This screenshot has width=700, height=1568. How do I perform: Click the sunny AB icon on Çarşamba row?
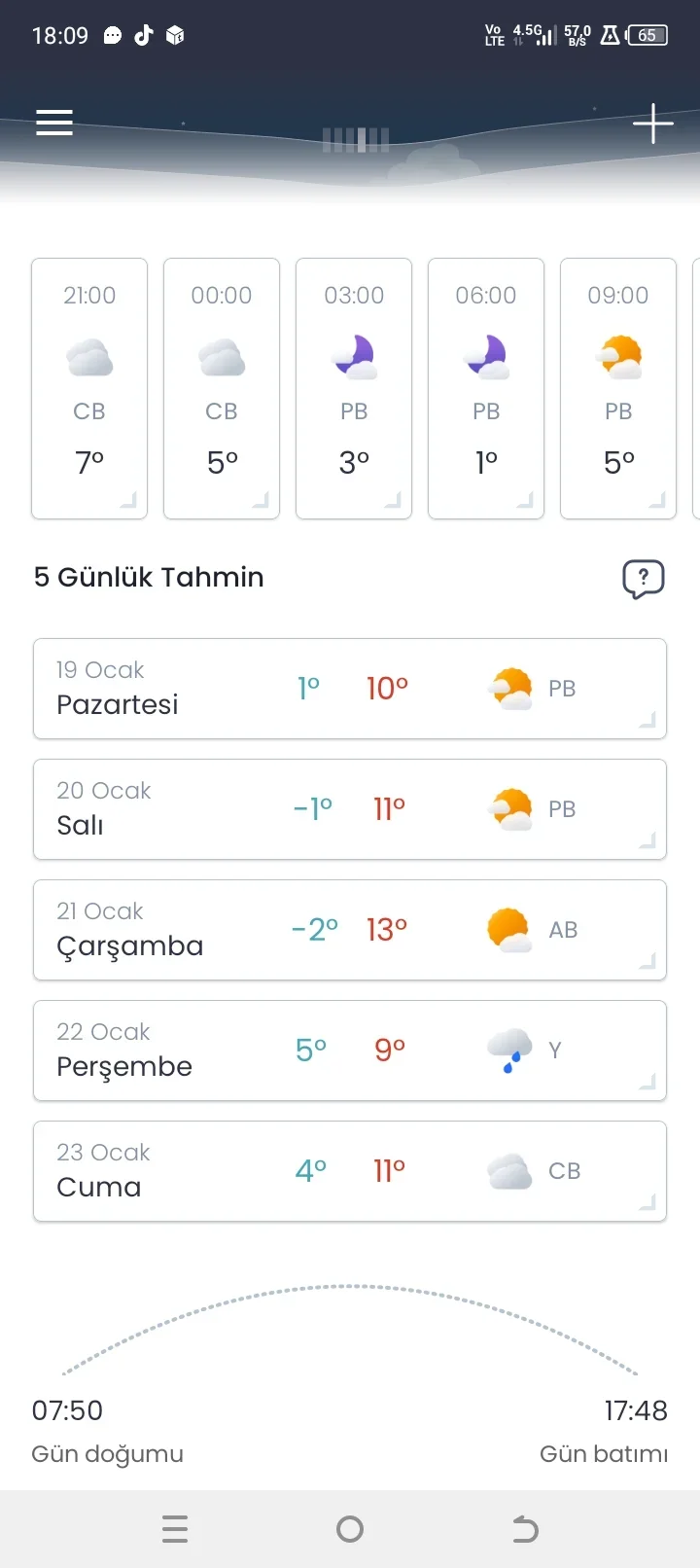tap(509, 929)
